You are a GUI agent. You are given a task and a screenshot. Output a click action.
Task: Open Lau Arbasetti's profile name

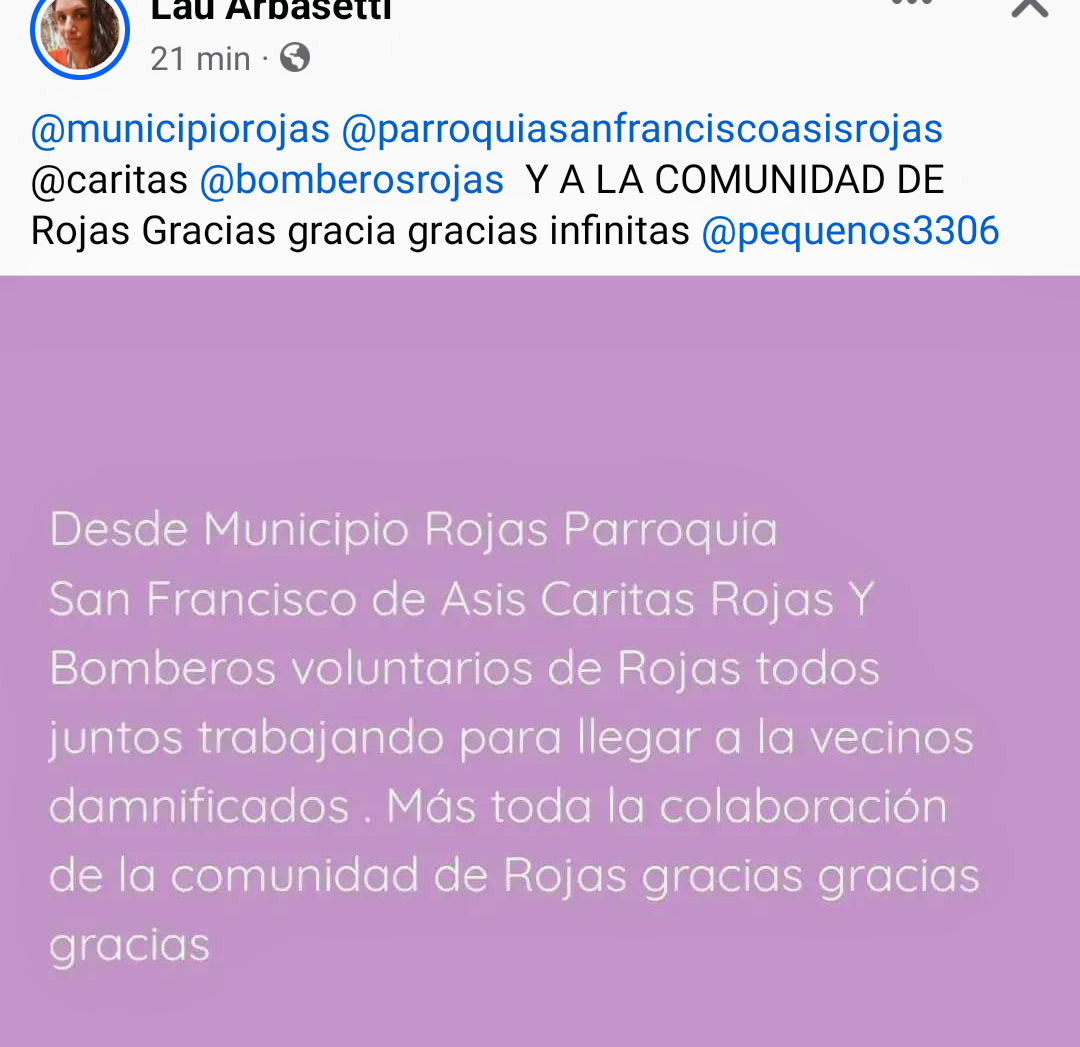[271, 10]
